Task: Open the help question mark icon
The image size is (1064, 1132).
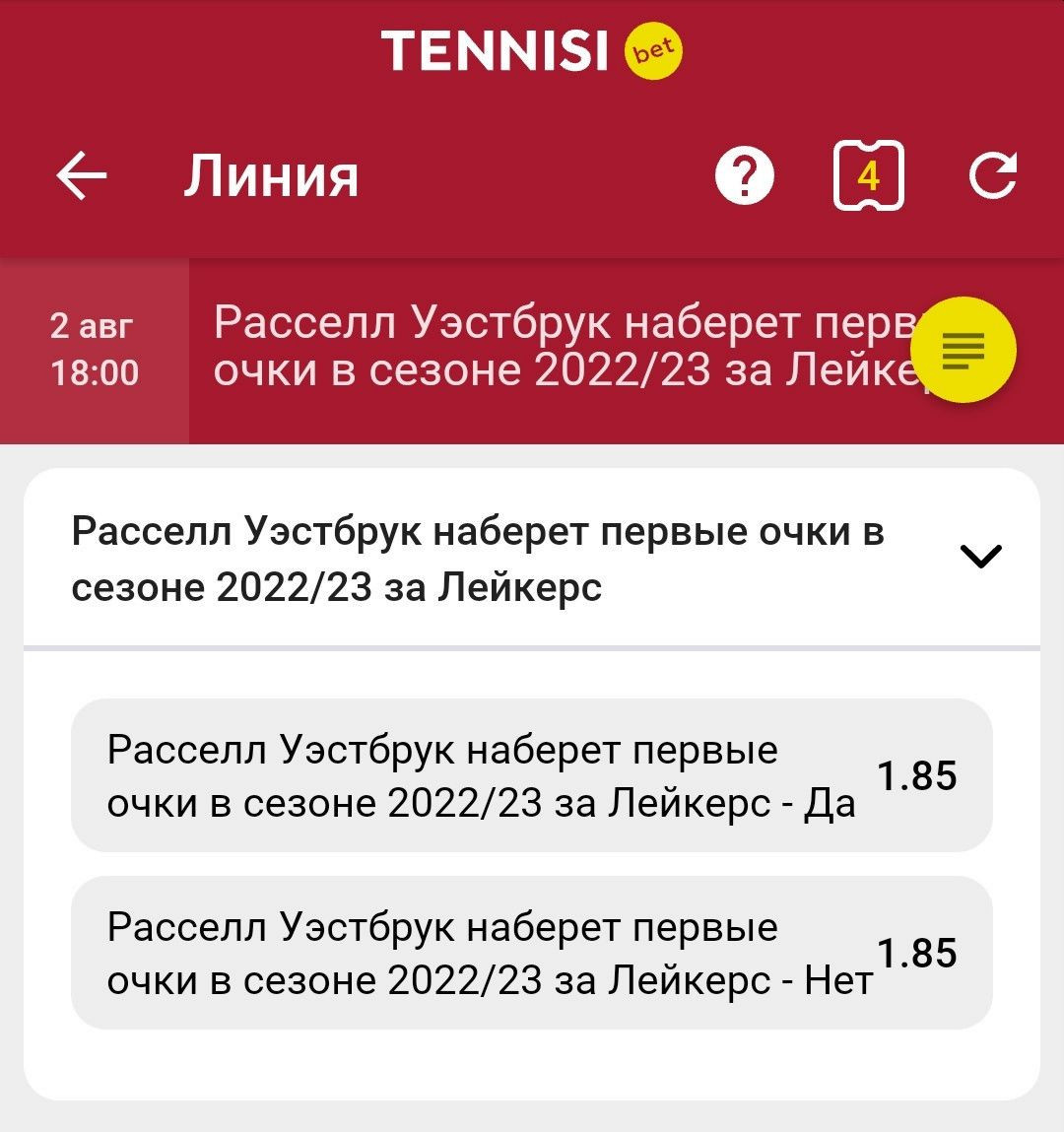Action: click(745, 177)
